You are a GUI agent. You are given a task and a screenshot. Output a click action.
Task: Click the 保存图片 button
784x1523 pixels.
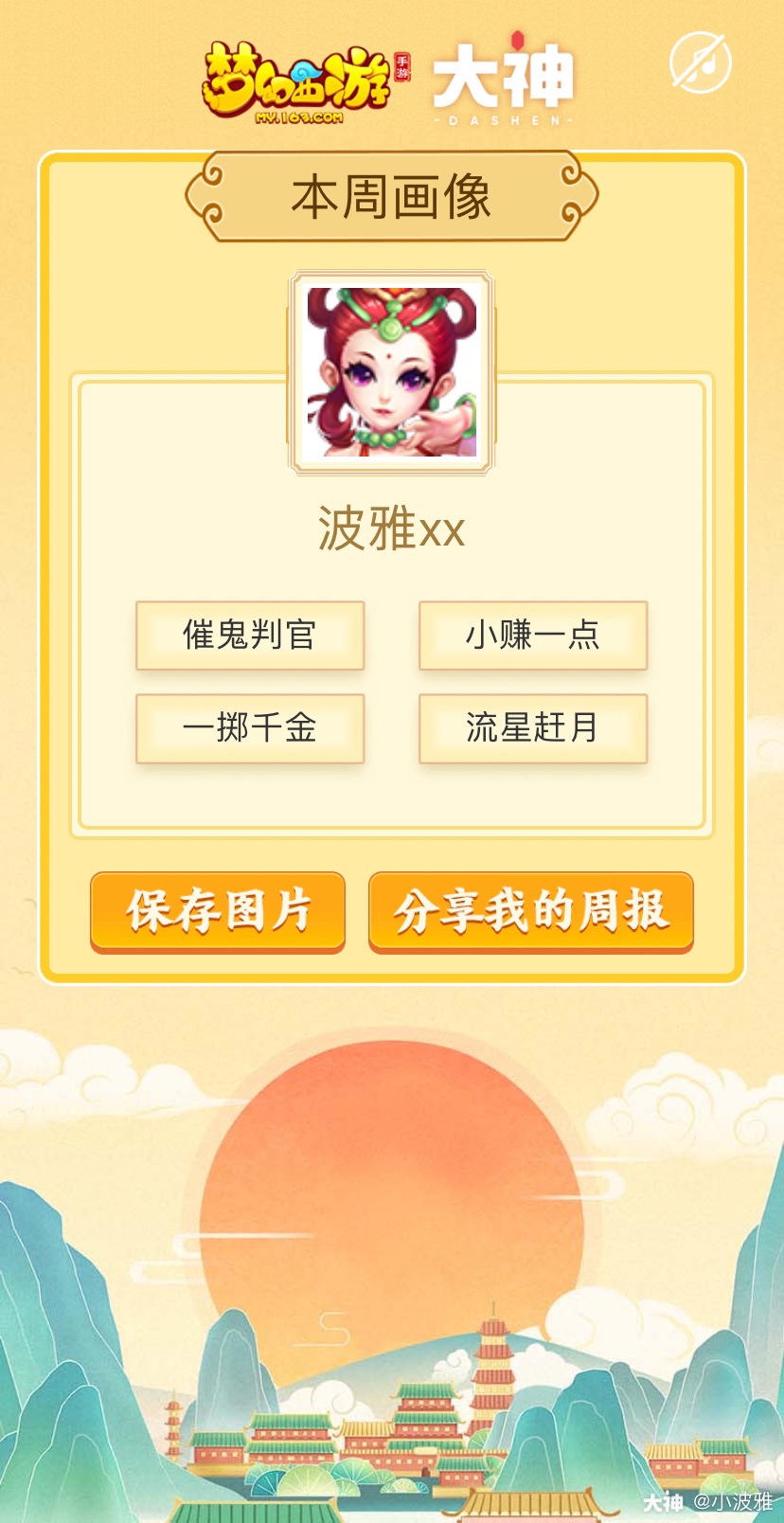point(219,912)
